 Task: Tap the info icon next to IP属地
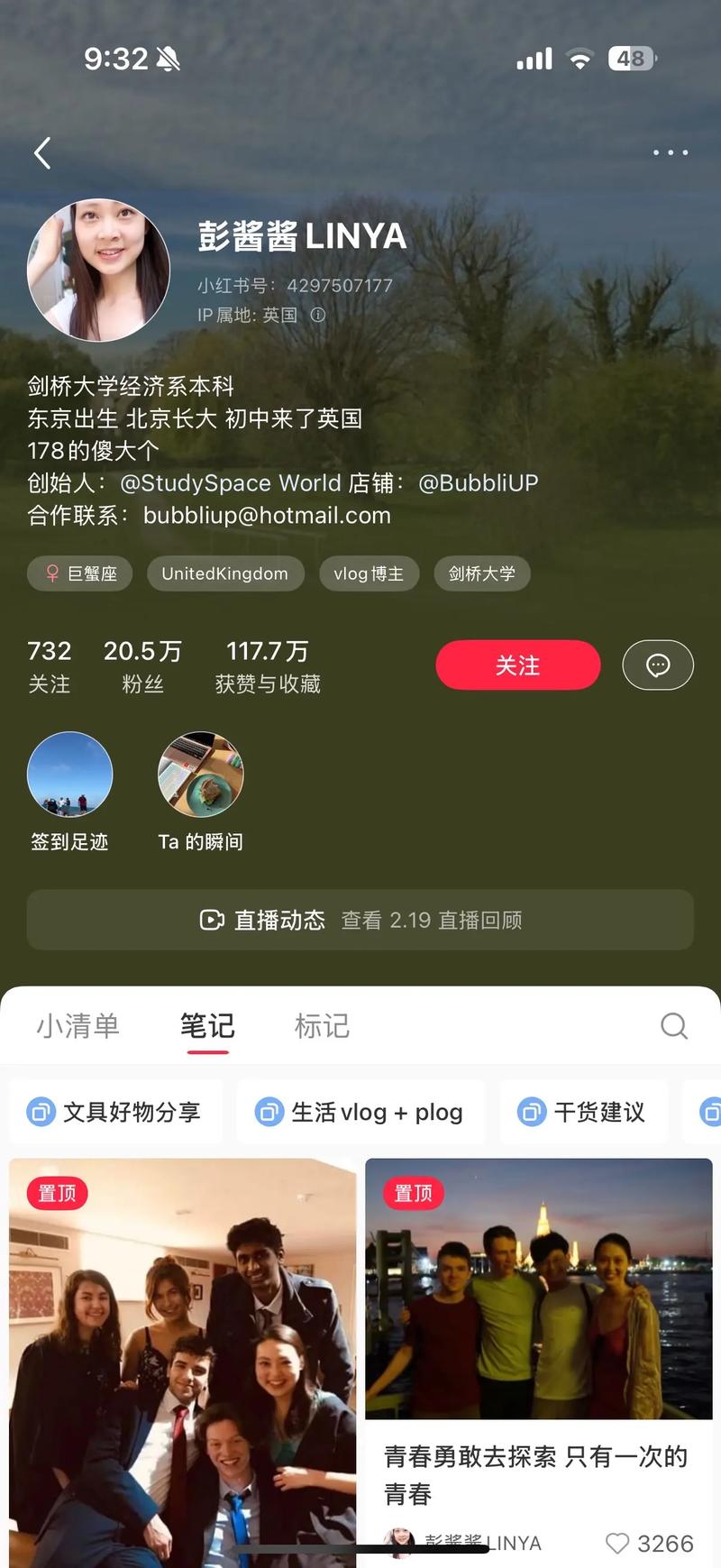click(316, 316)
